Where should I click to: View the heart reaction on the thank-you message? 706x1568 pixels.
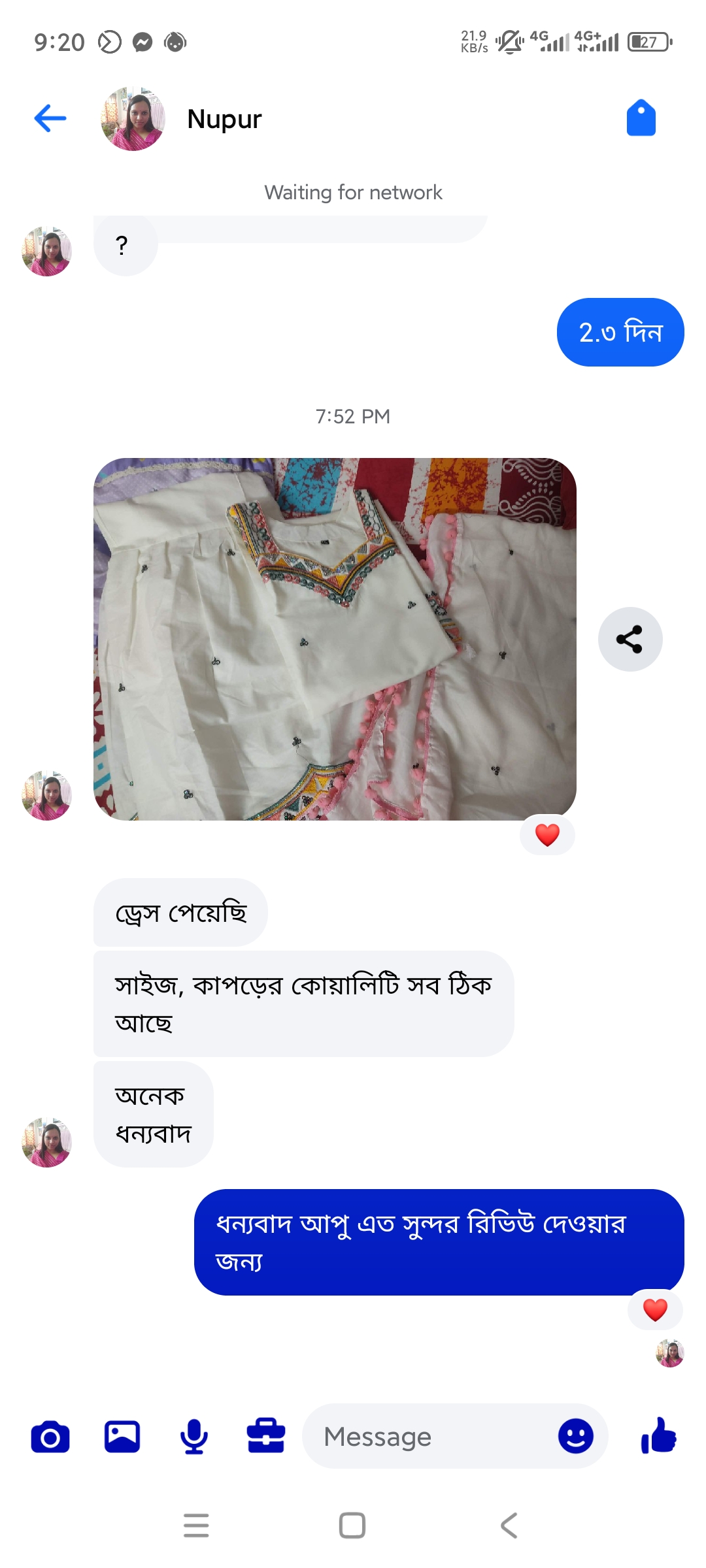tap(655, 1310)
